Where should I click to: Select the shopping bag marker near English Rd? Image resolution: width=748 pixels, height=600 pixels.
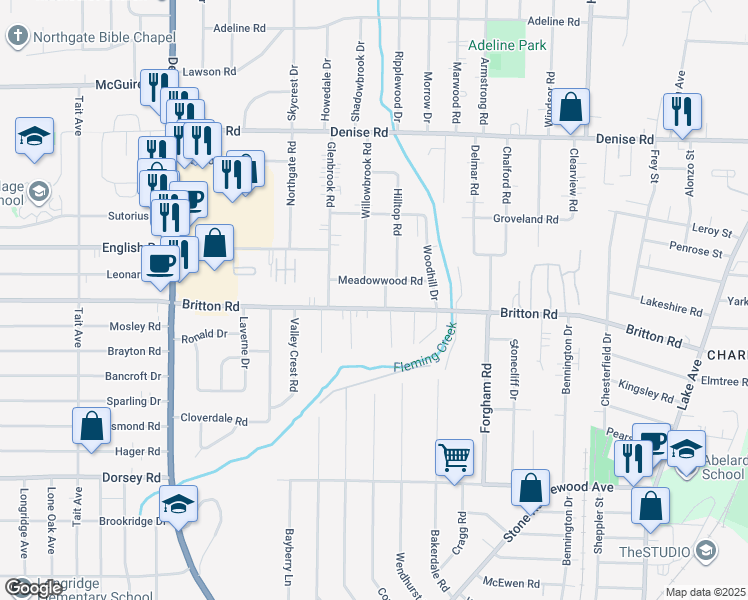pos(215,247)
